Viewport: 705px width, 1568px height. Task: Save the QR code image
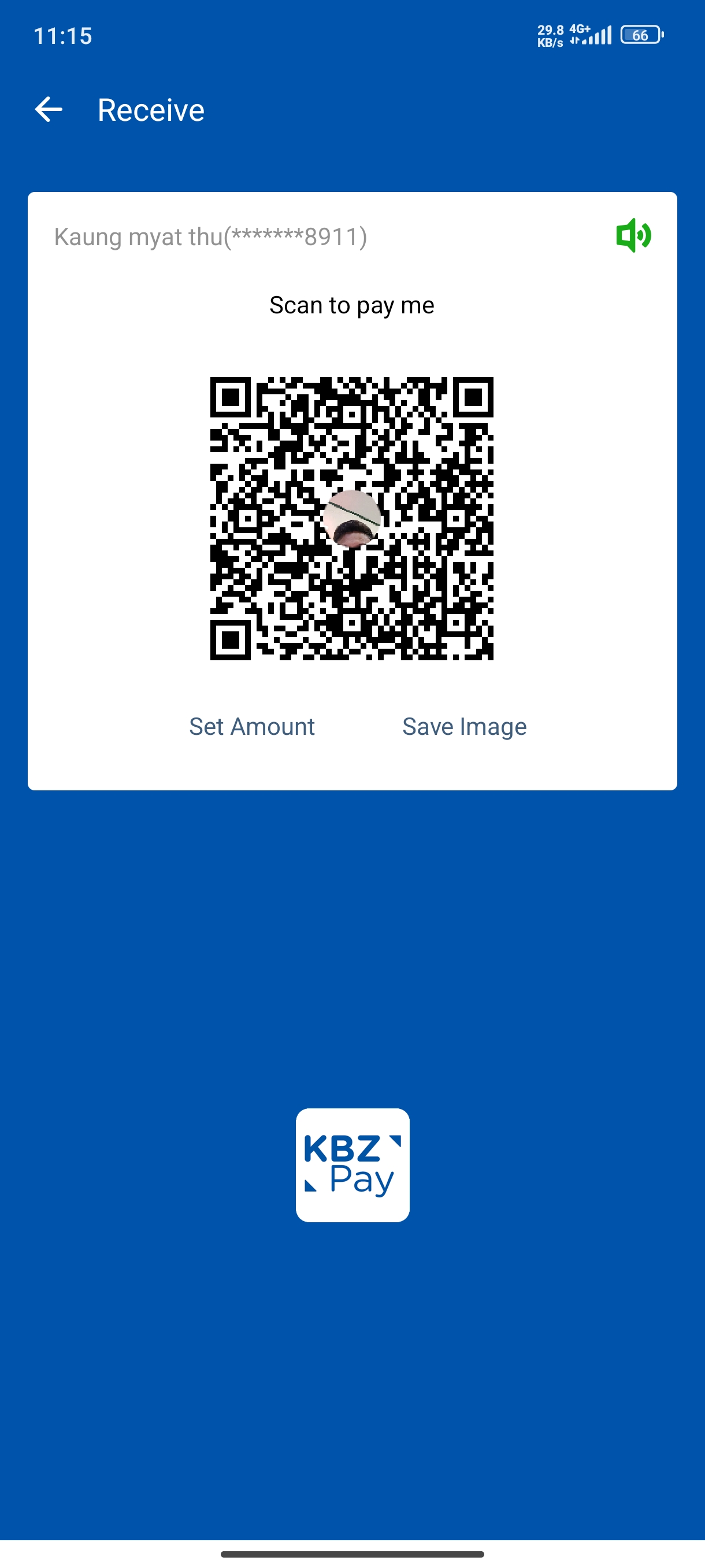pos(464,726)
